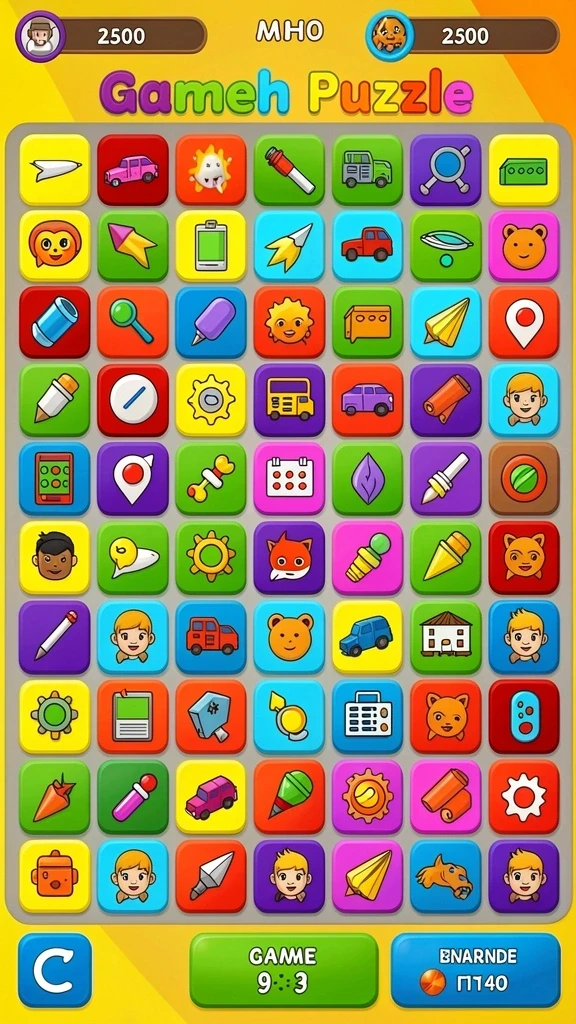
Task: Choose the fox face tile
Action: click(x=289, y=557)
